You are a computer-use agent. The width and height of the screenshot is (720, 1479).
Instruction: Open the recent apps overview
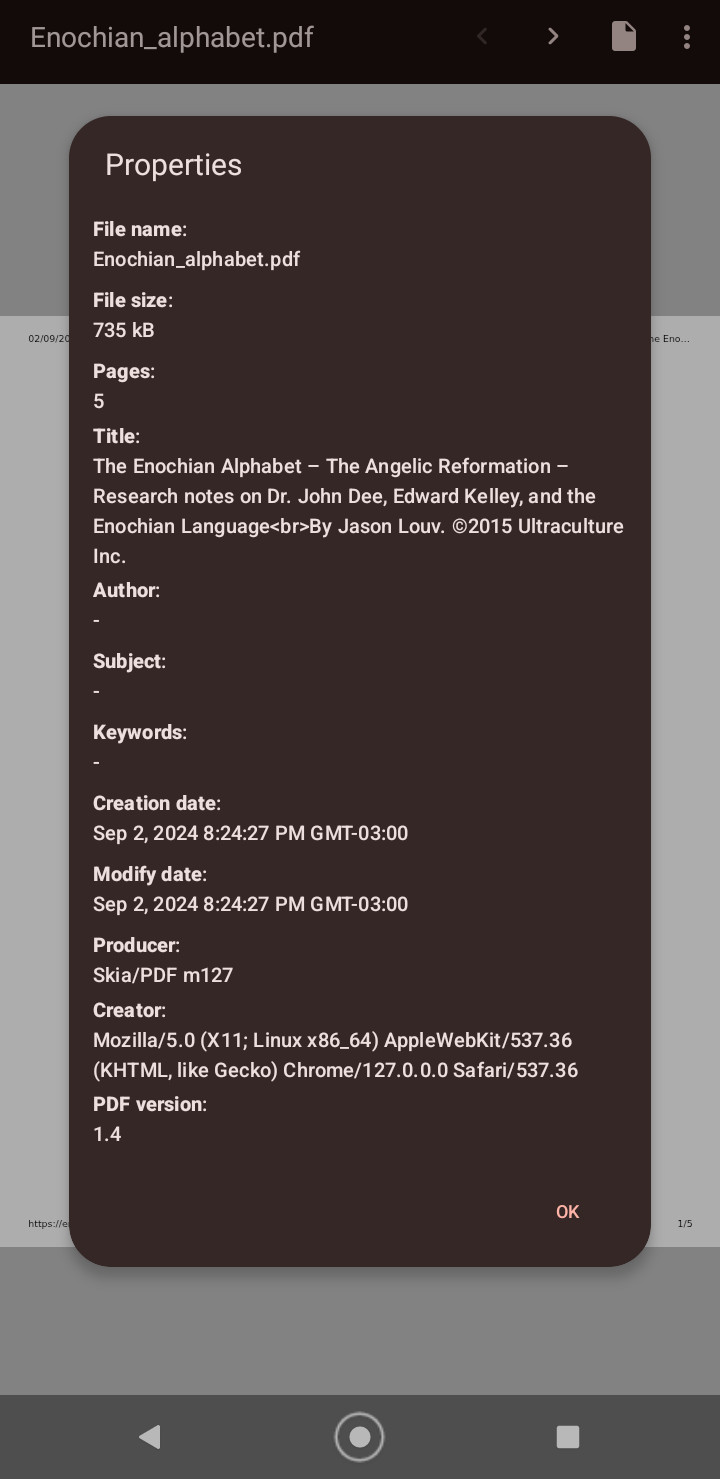click(x=568, y=1437)
